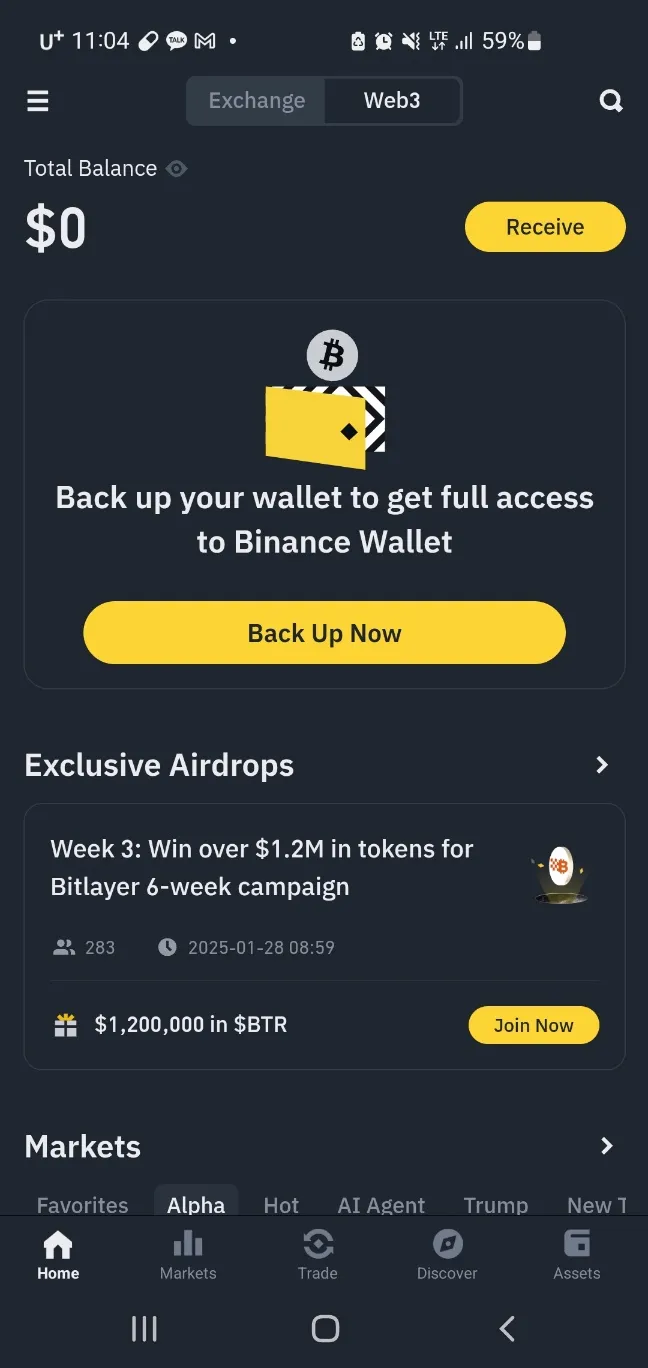This screenshot has height=1368, width=648.
Task: View the AI Agent market tab
Action: [x=381, y=1204]
